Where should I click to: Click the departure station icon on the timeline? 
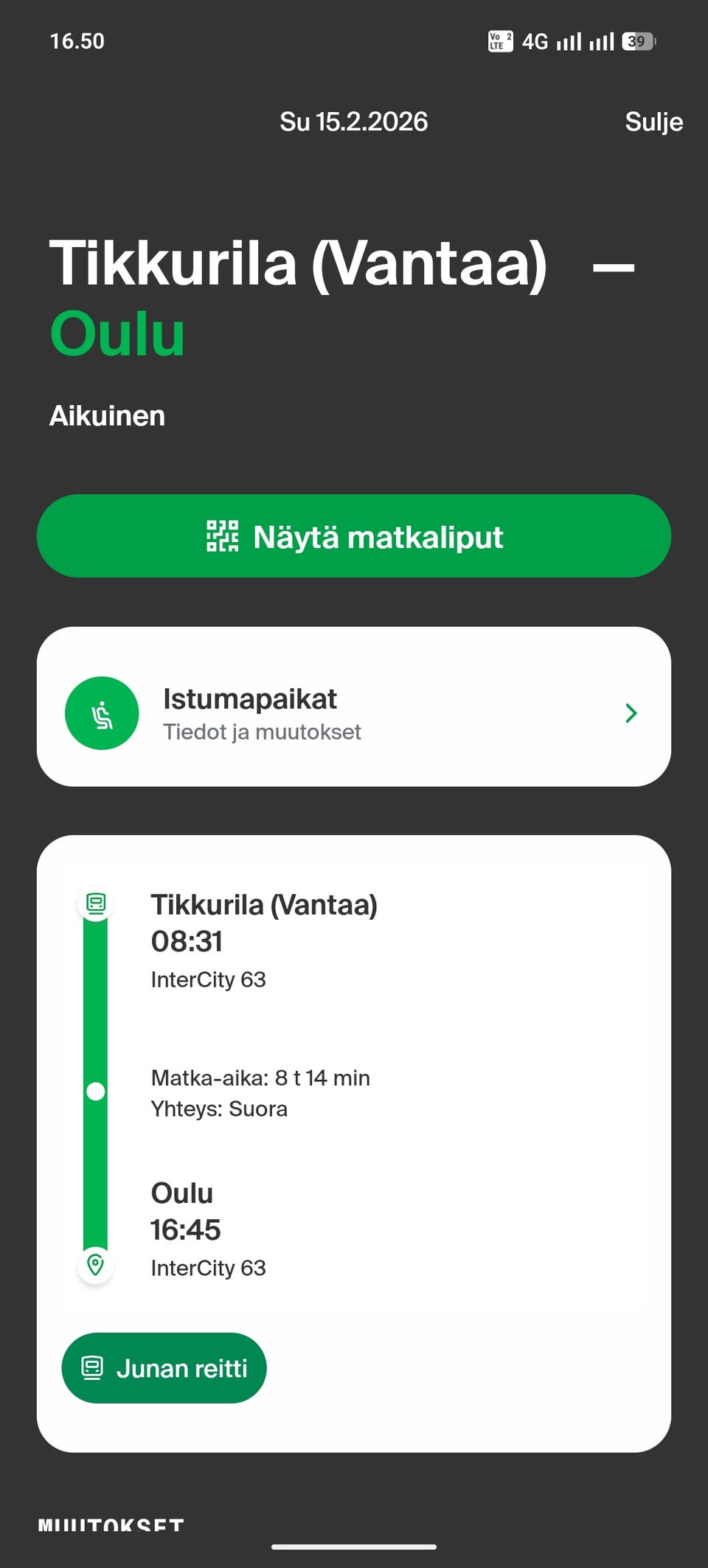(x=95, y=901)
